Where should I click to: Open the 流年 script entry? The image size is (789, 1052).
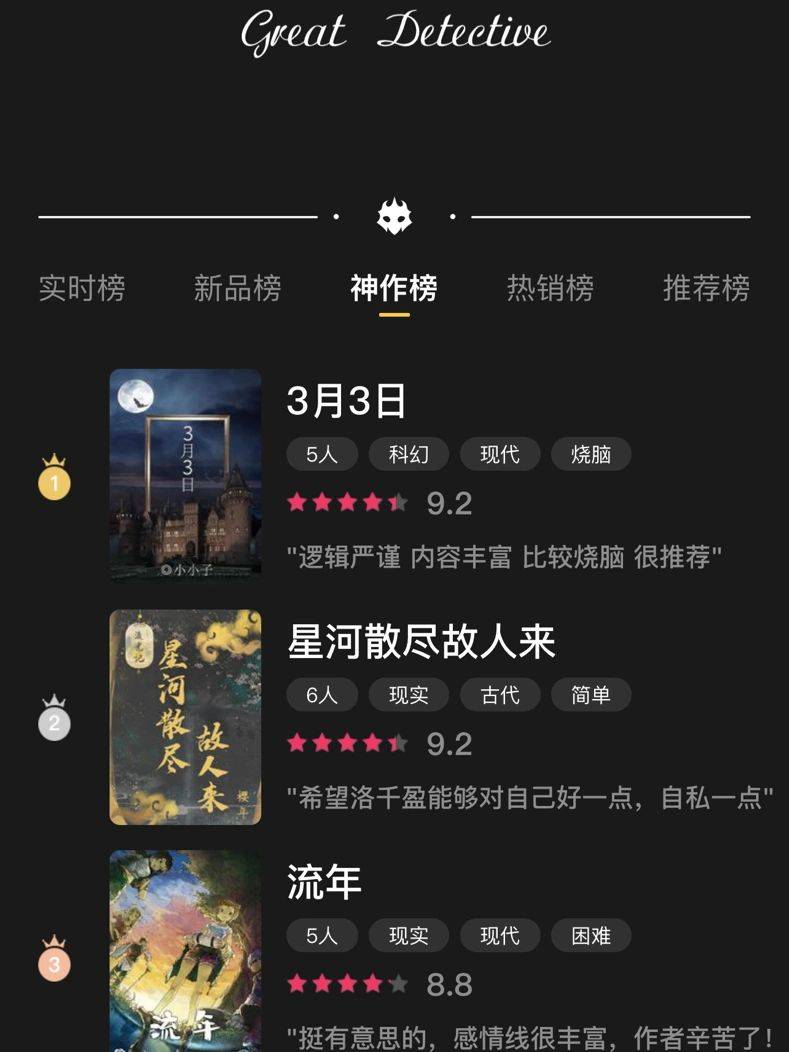coord(324,882)
